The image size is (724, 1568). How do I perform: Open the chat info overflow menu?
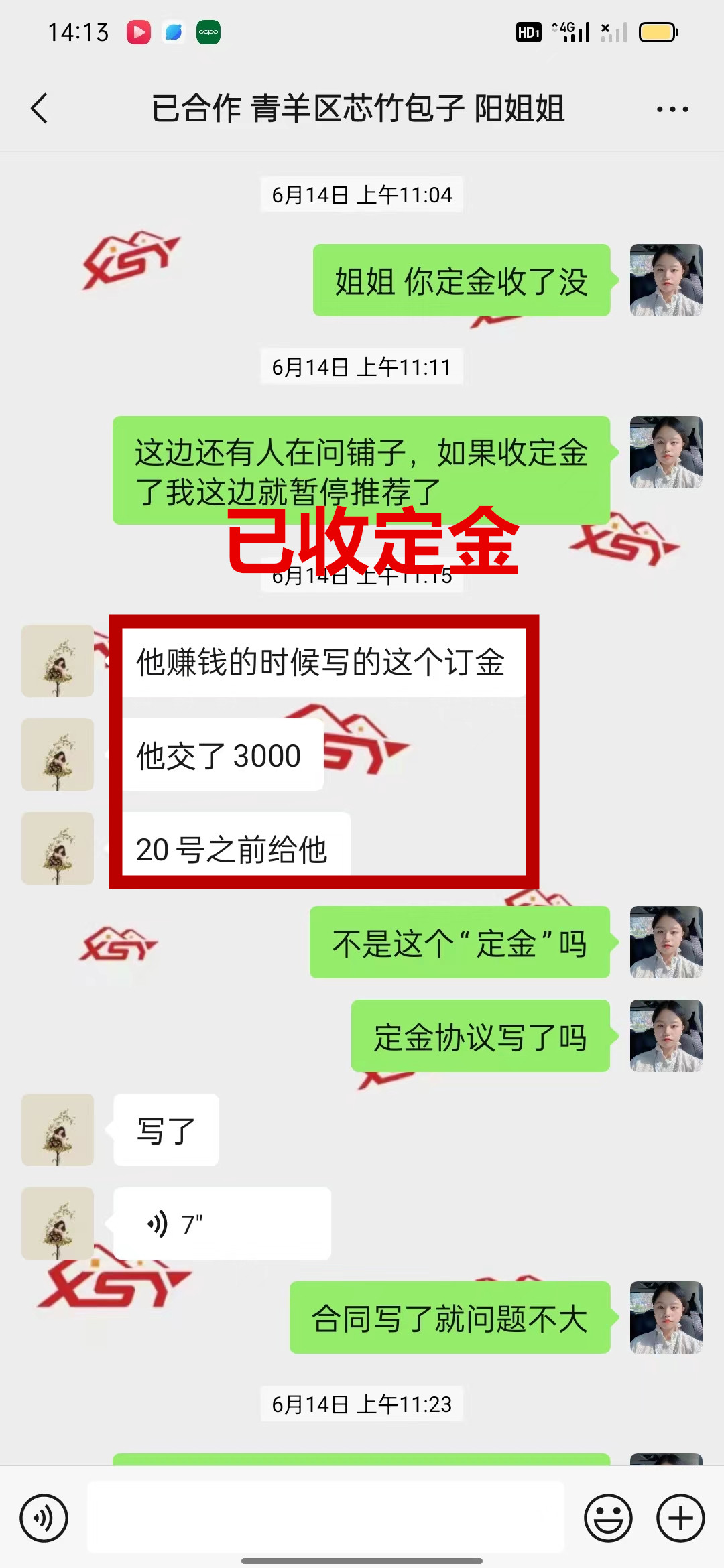click(672, 109)
